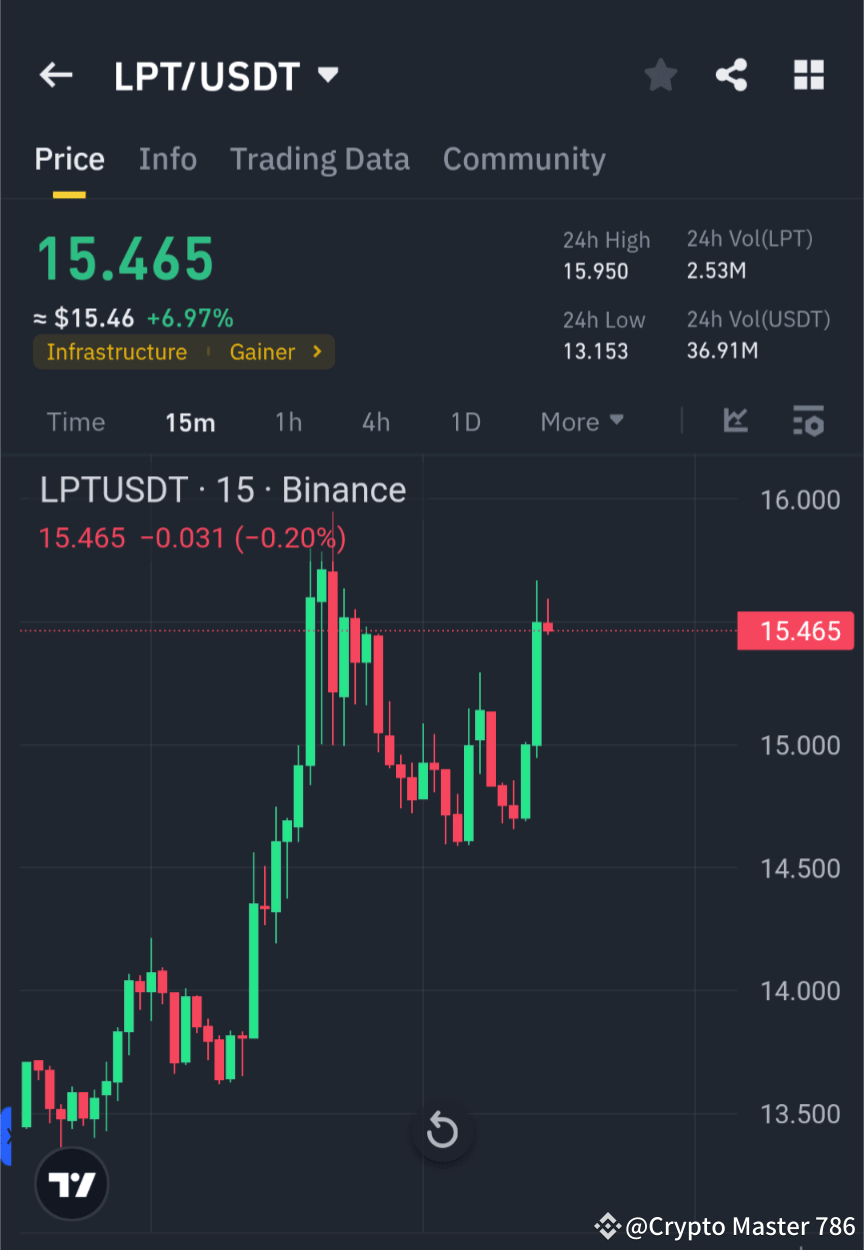
Task: Tap the TradingView logo on the chart
Action: 70,1183
